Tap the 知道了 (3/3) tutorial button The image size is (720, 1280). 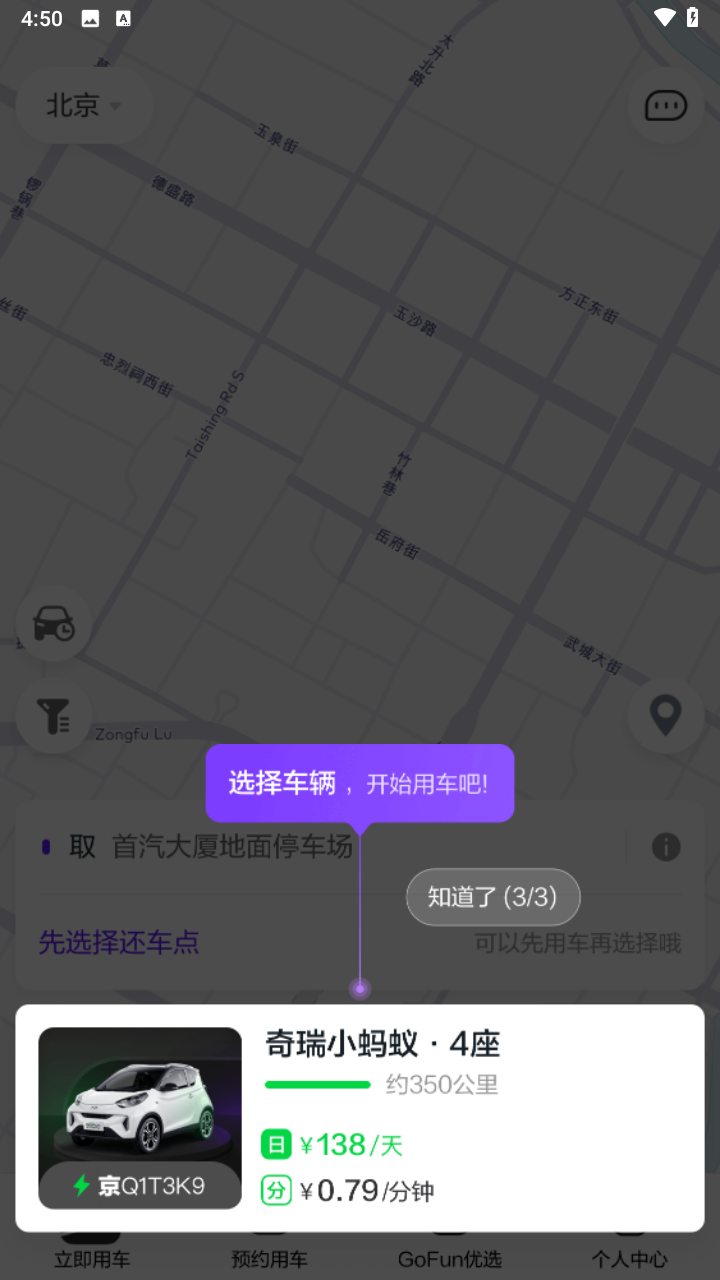pos(492,897)
